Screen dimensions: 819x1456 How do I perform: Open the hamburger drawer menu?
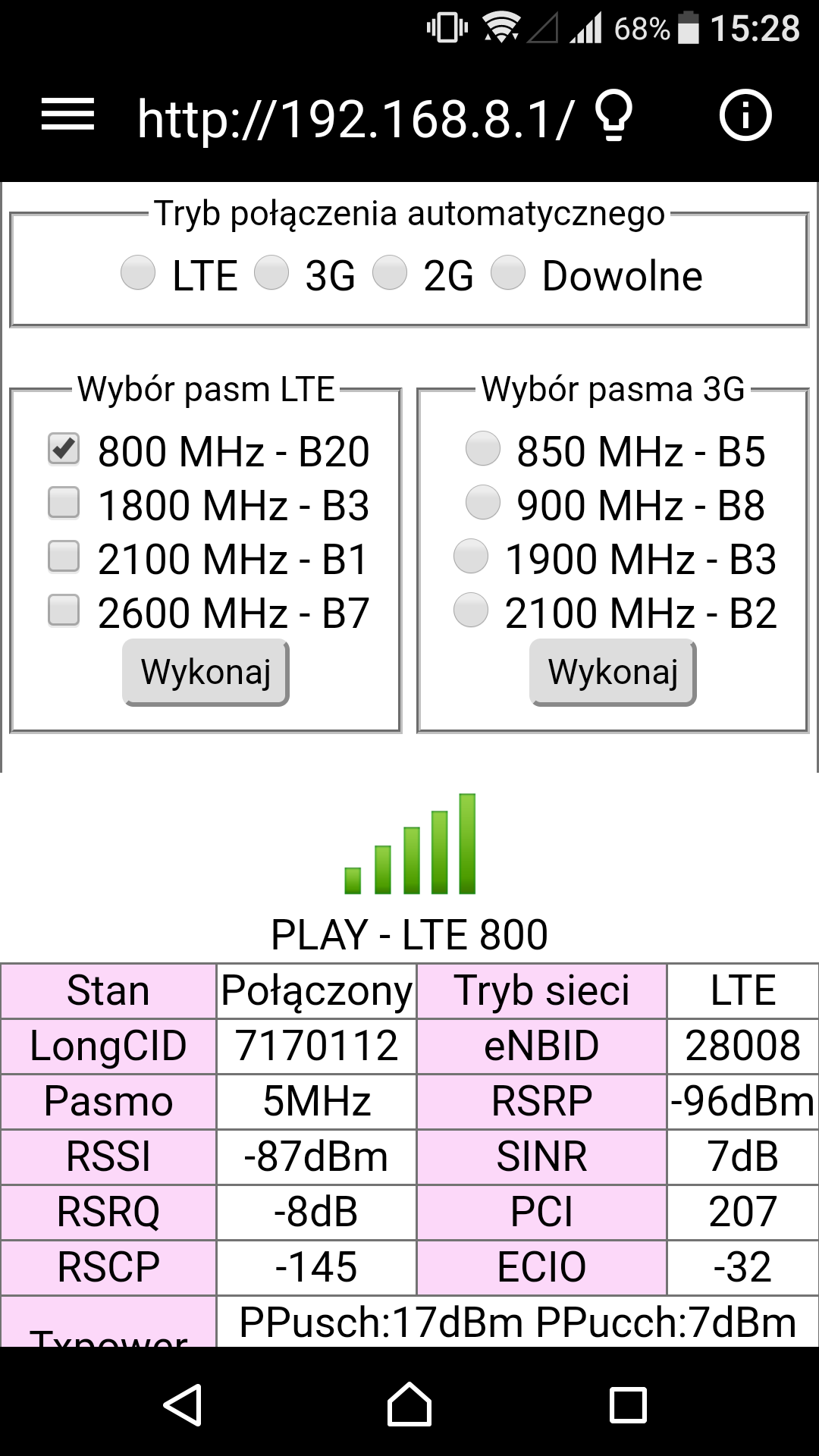point(67,116)
